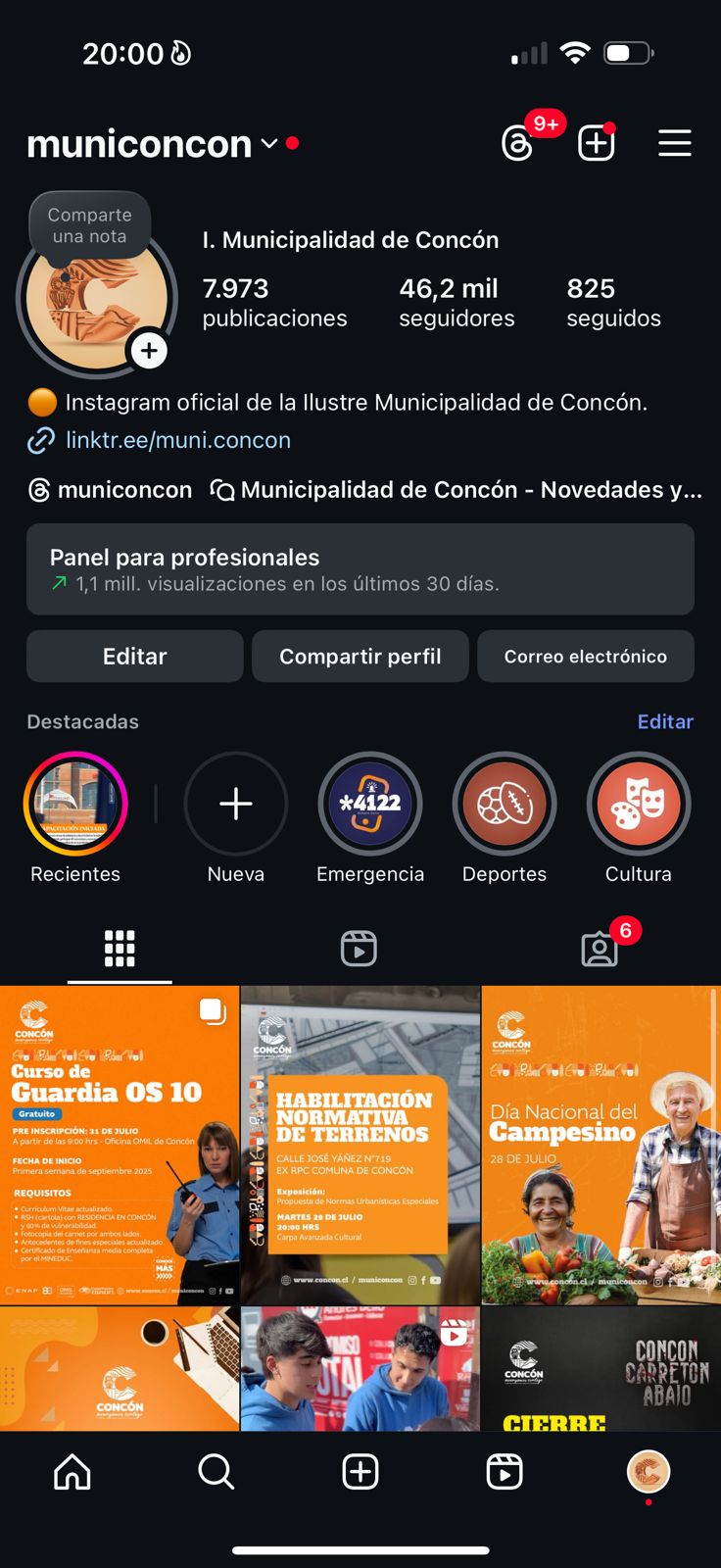
Task: Open the hamburger menu
Action: coord(674,144)
